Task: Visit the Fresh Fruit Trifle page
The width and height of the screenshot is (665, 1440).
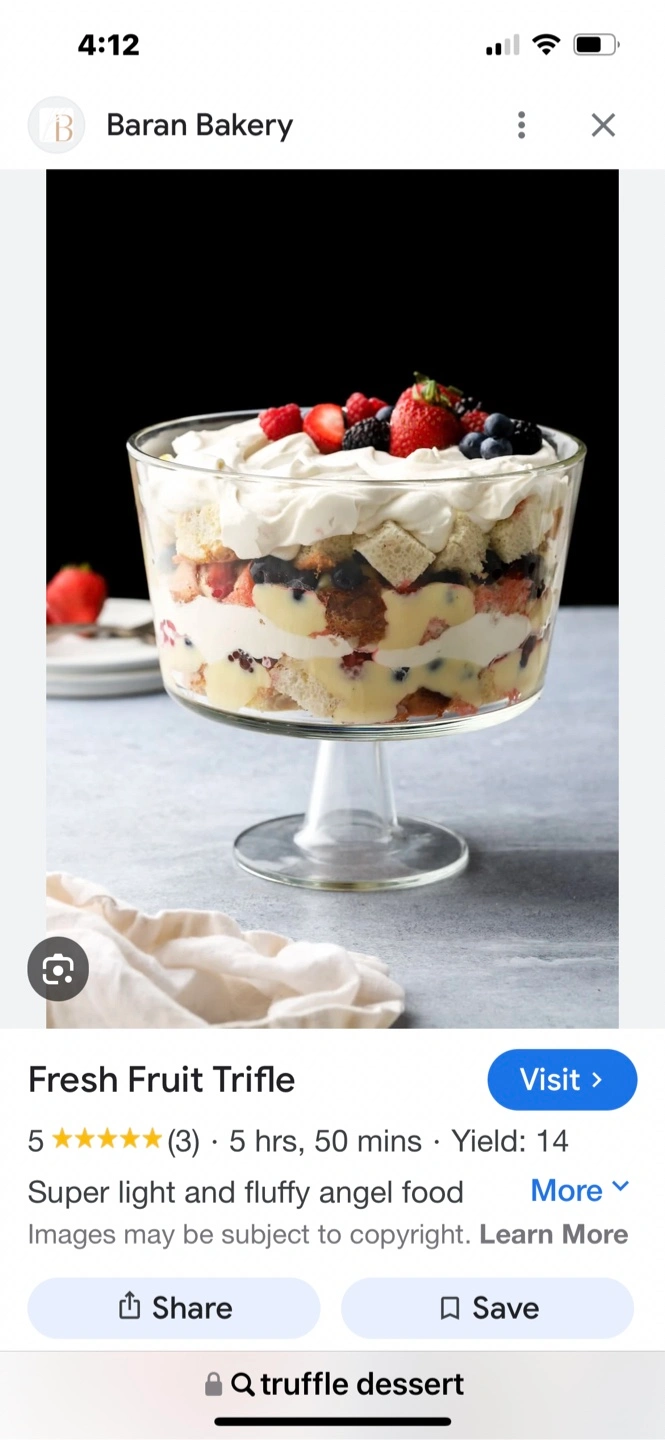Action: (561, 1080)
